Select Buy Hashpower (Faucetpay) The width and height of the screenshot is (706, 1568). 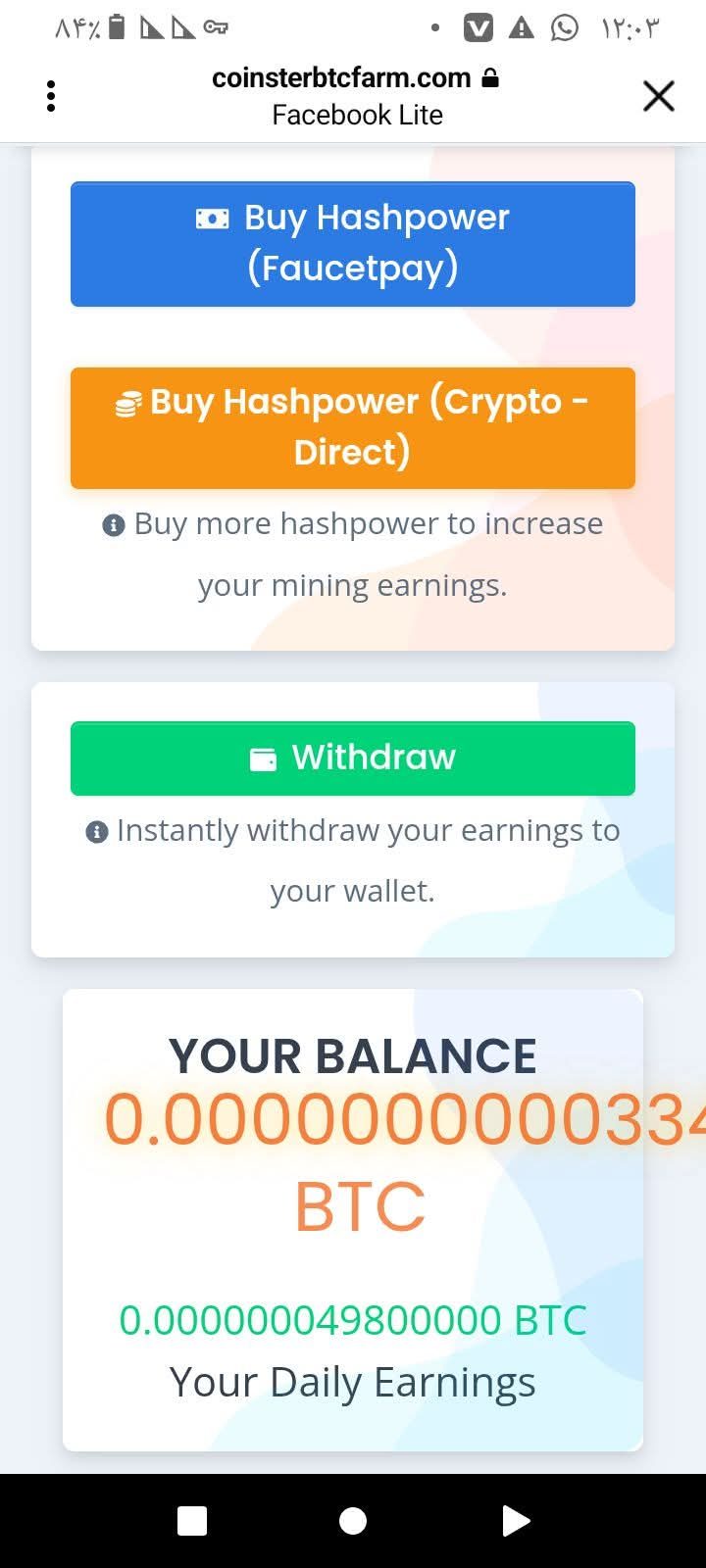coord(353,243)
